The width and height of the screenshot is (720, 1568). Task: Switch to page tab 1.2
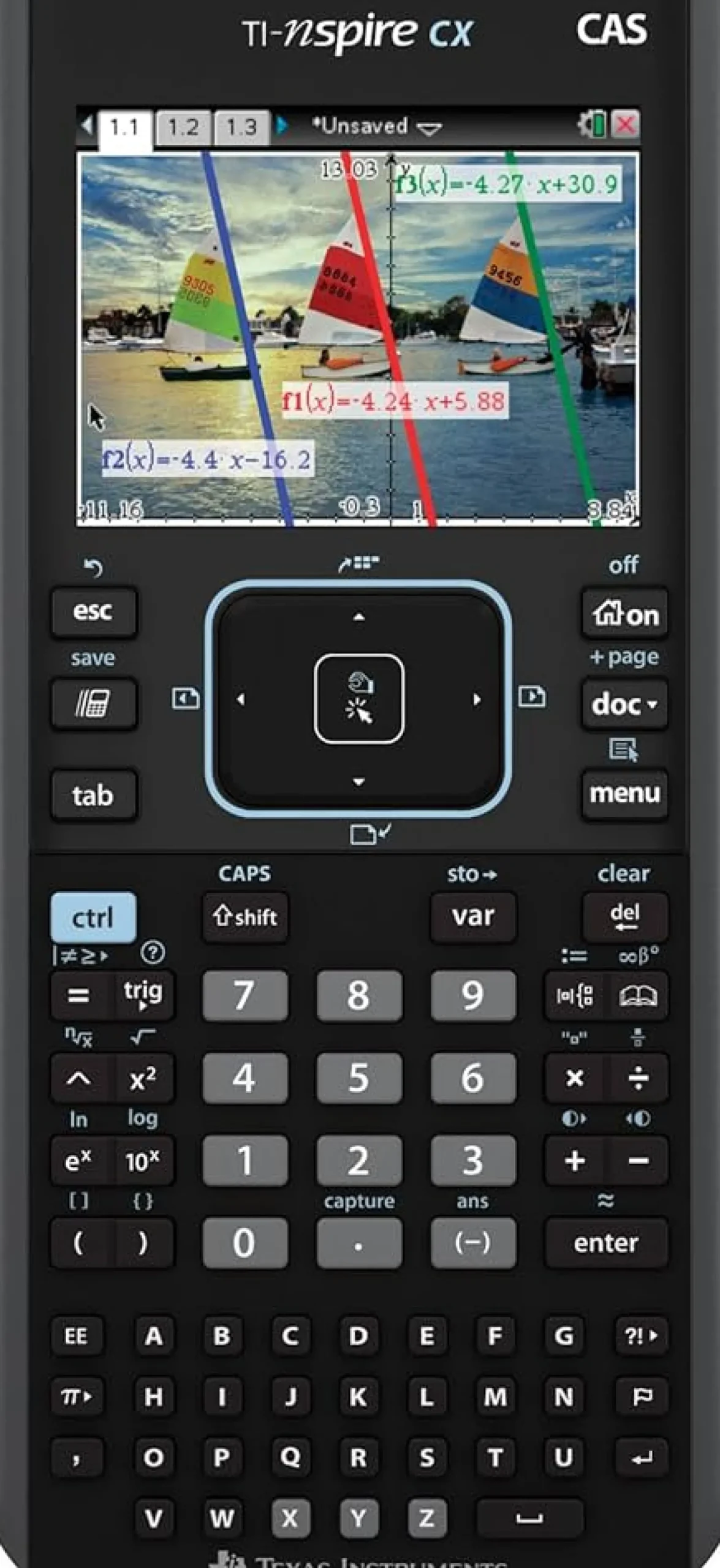coord(184,127)
